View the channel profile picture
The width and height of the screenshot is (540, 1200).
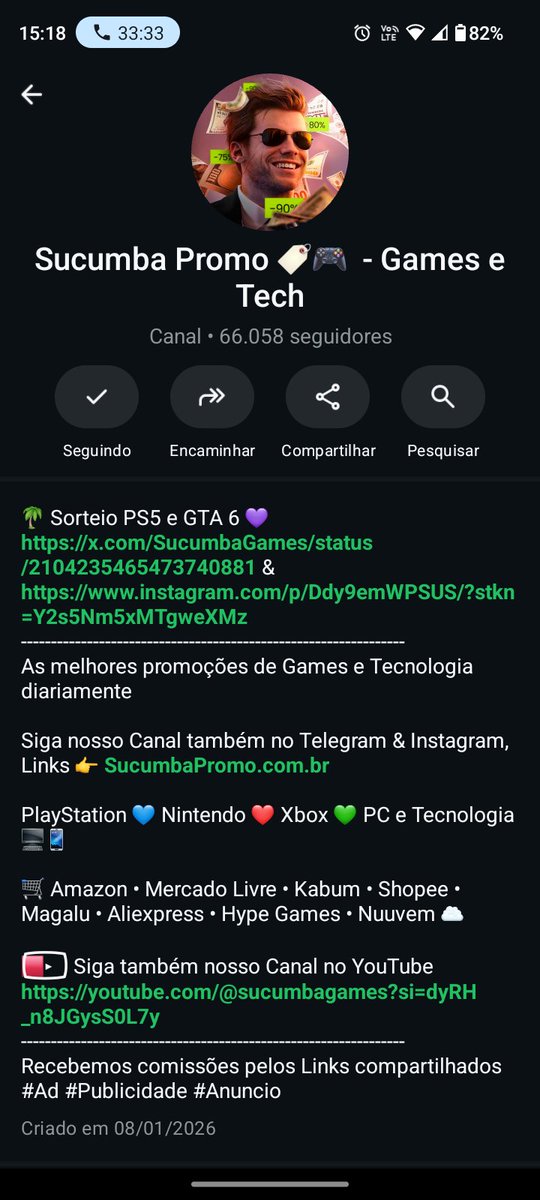(x=270, y=152)
